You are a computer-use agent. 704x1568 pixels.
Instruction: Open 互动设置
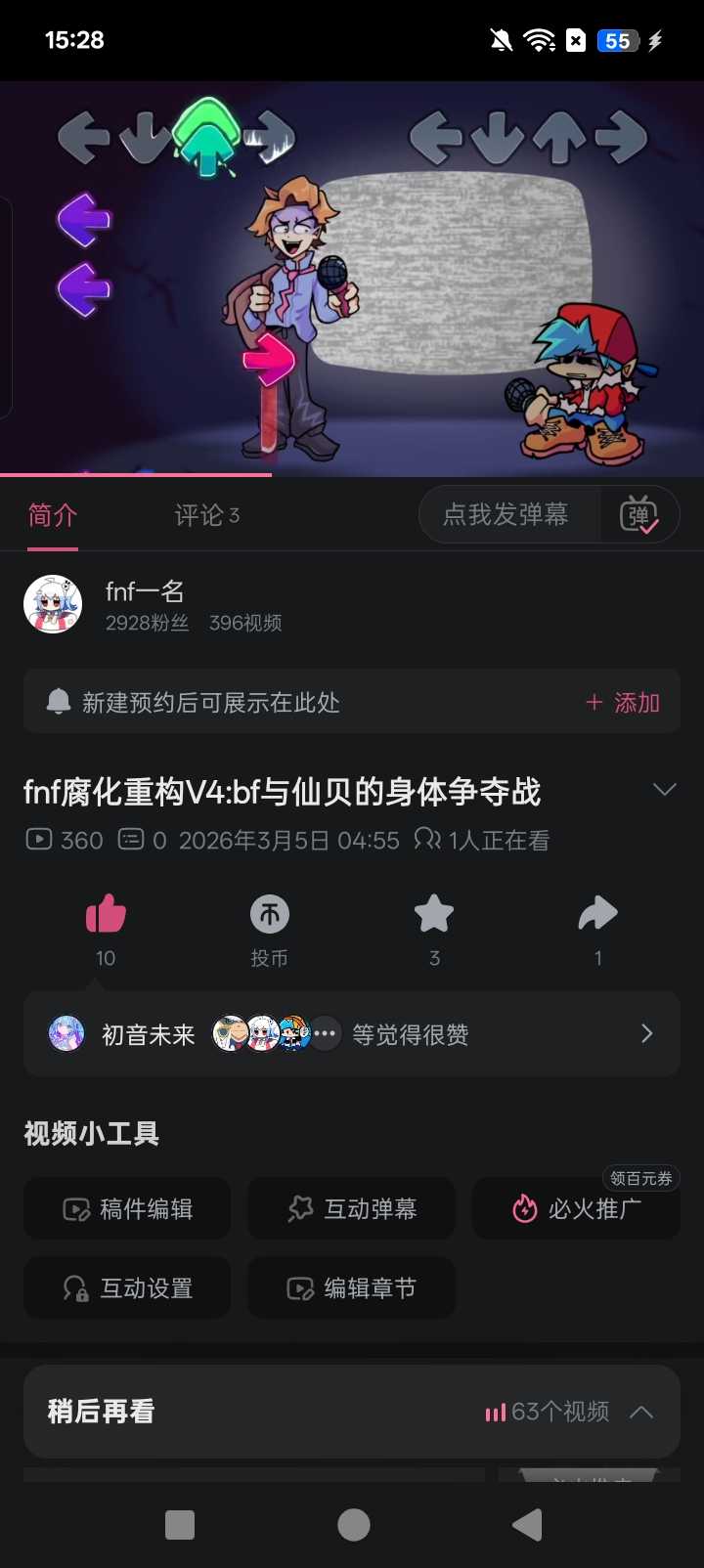pyautogui.click(x=127, y=1288)
